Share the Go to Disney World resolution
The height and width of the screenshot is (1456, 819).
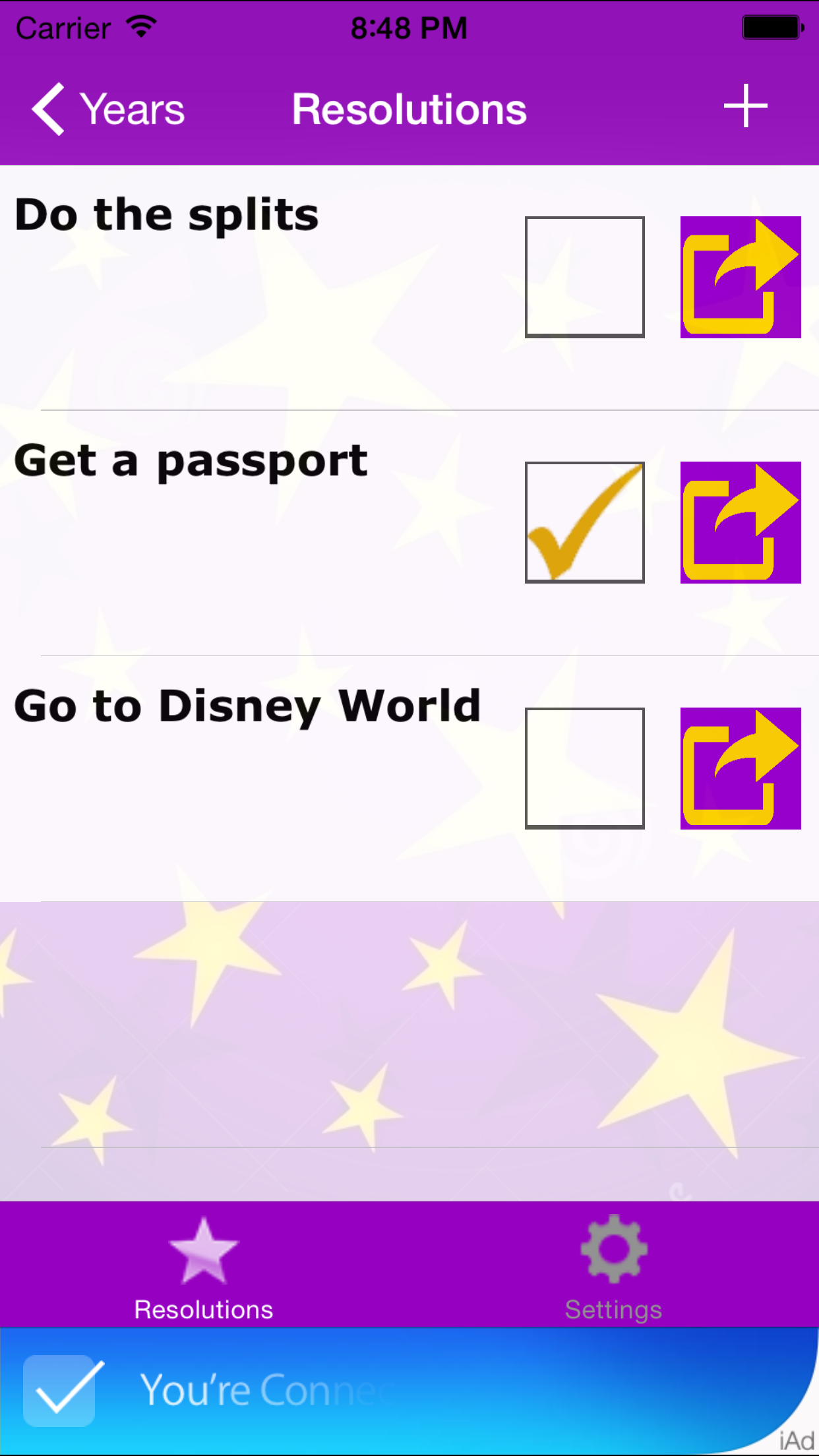coord(741,768)
